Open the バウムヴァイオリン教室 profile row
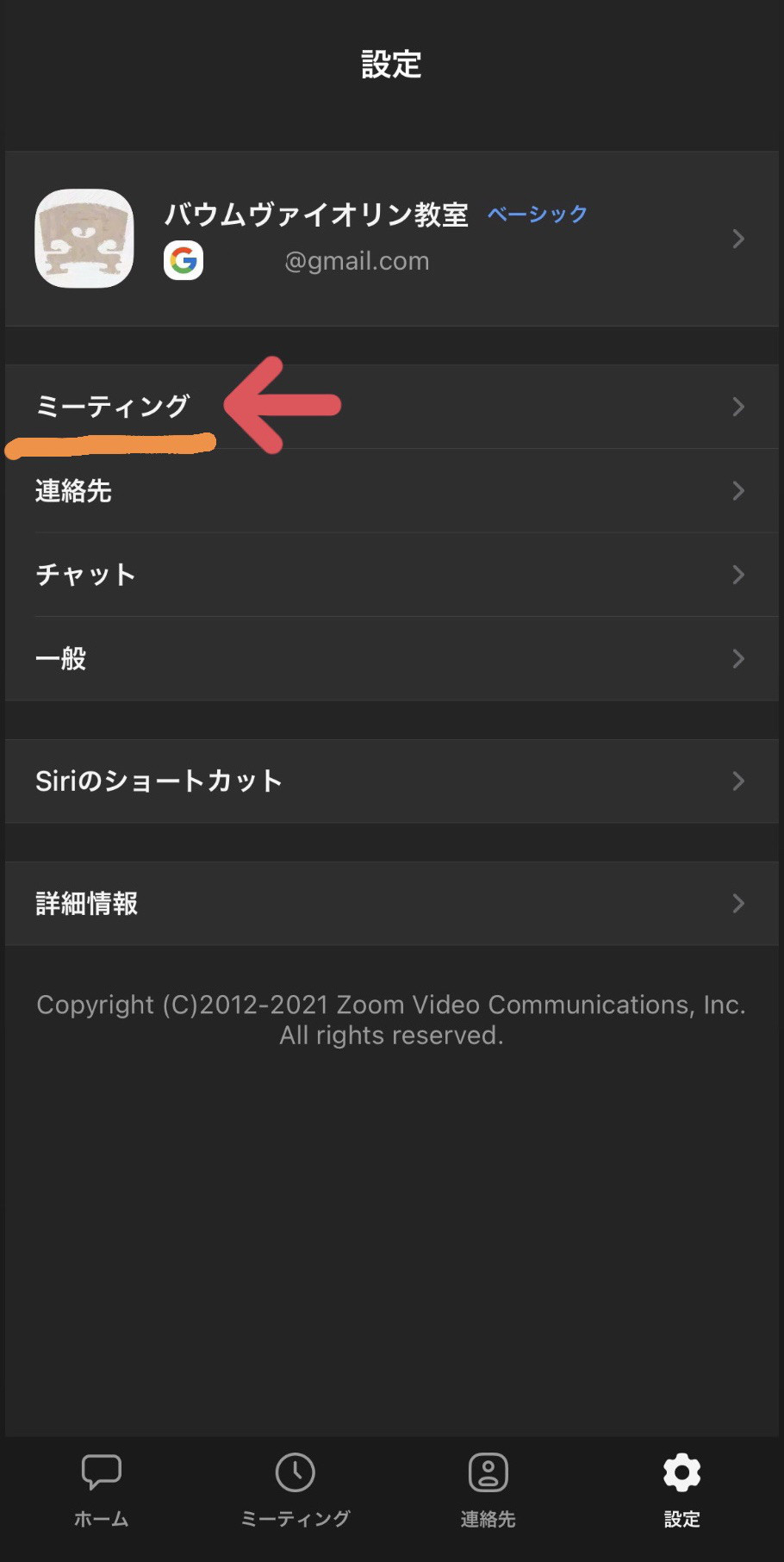784x1562 pixels. click(x=392, y=239)
